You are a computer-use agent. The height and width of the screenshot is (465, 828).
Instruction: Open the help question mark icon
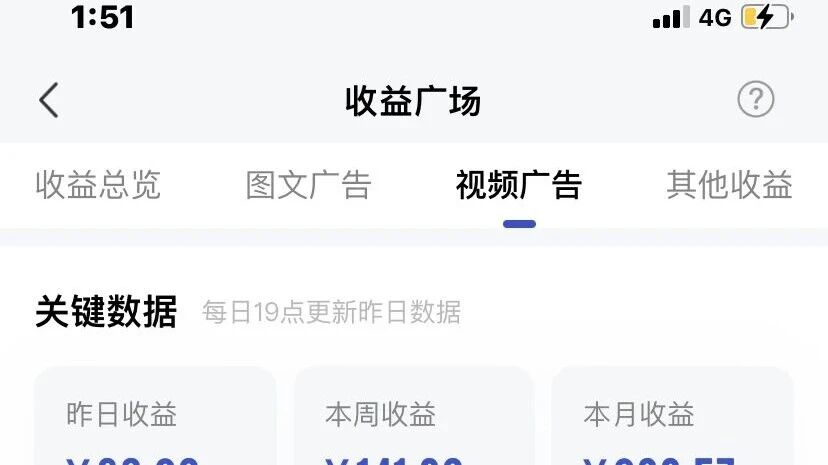click(x=756, y=99)
